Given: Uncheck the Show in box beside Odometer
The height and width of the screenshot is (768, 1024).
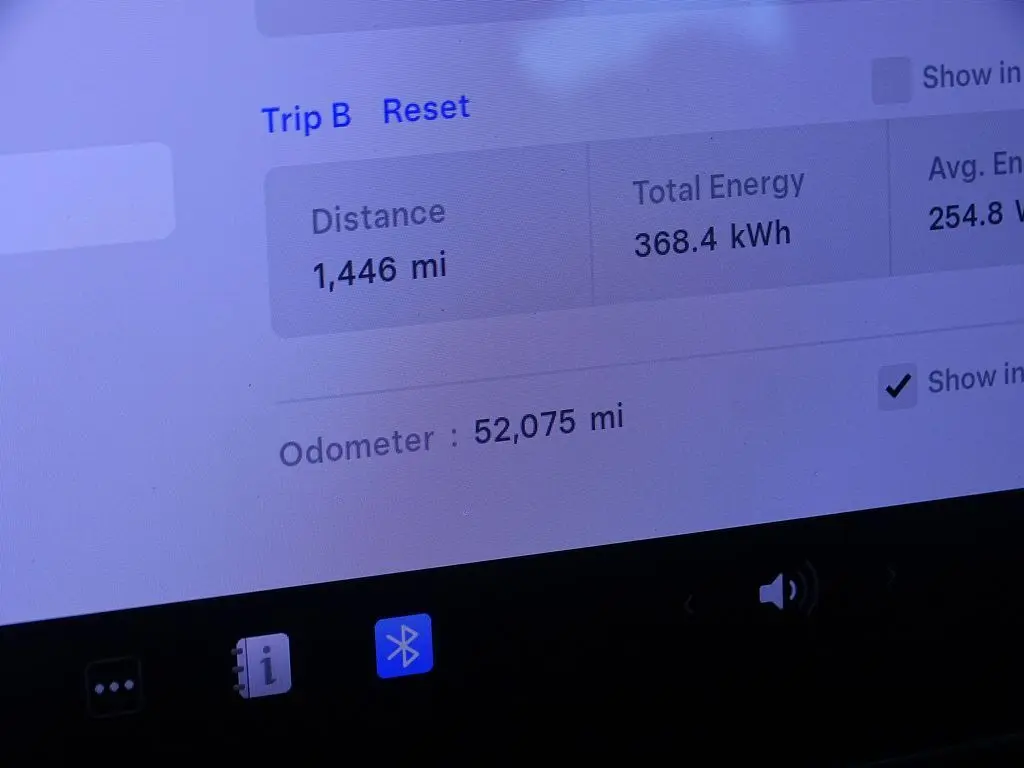Looking at the screenshot, I should 897,385.
